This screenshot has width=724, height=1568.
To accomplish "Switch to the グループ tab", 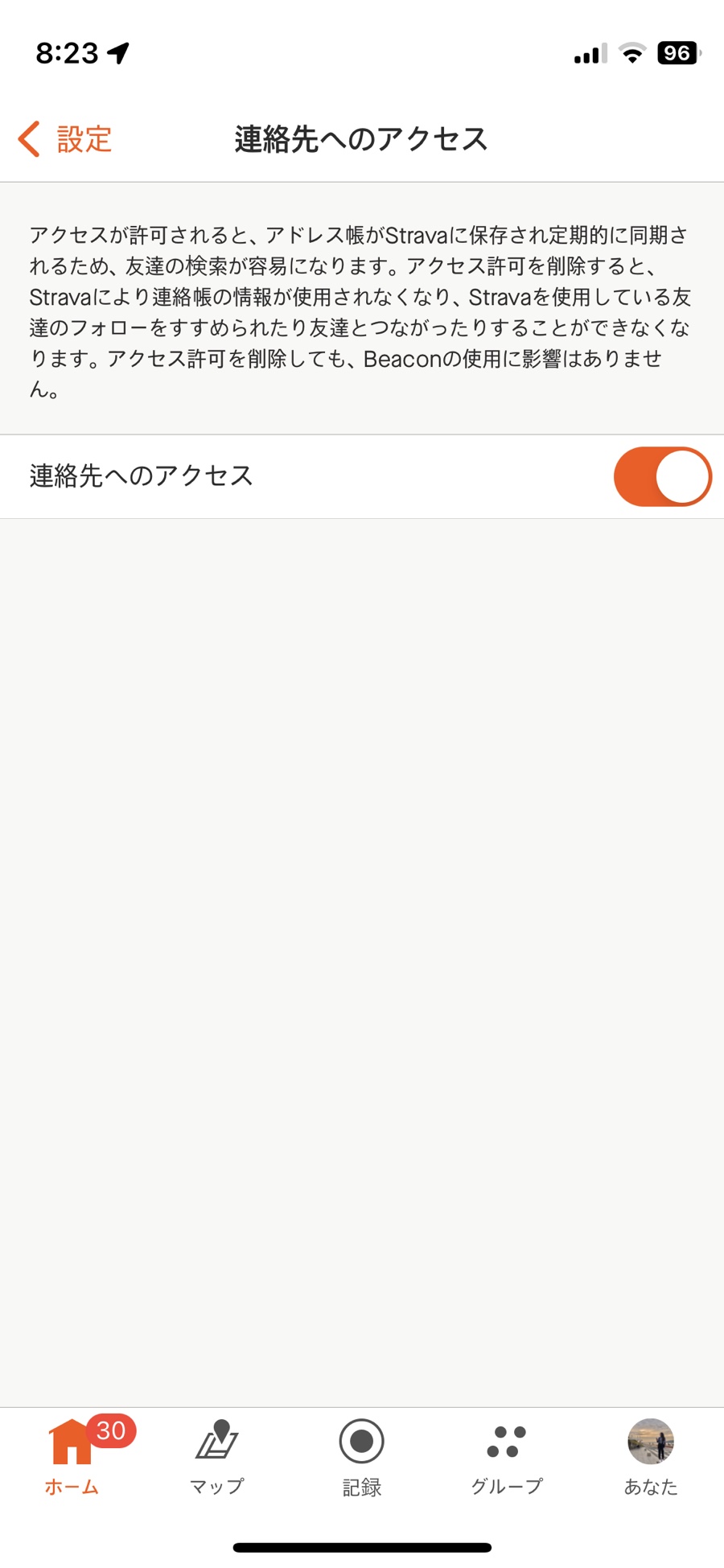I will point(506,1457).
